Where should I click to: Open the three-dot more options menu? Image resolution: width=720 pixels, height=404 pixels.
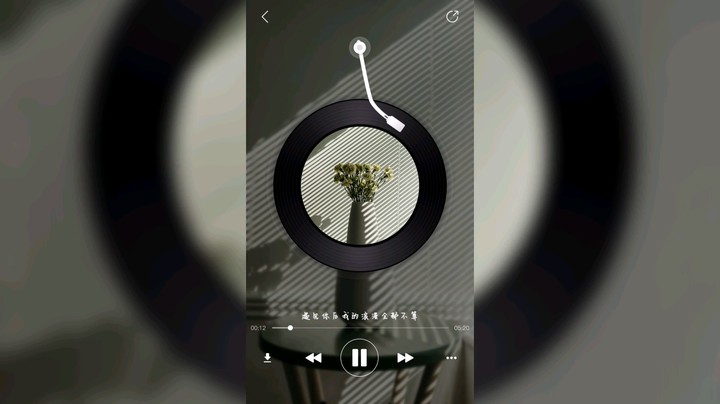pos(451,357)
